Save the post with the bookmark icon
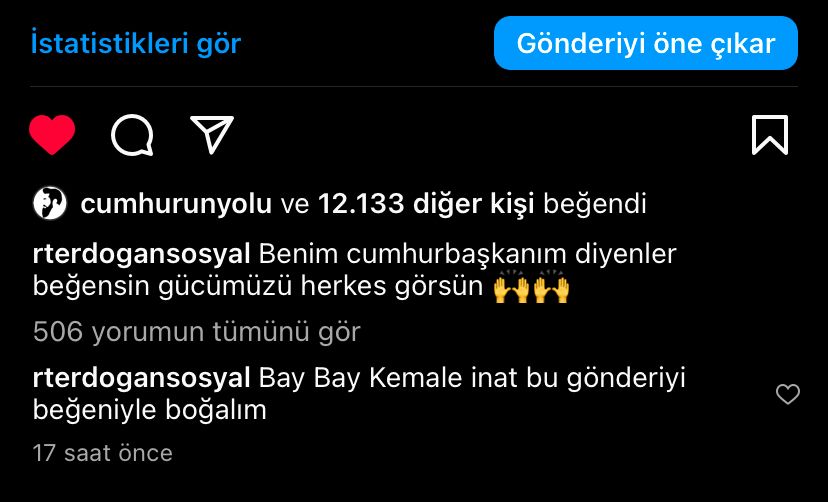 tap(770, 135)
